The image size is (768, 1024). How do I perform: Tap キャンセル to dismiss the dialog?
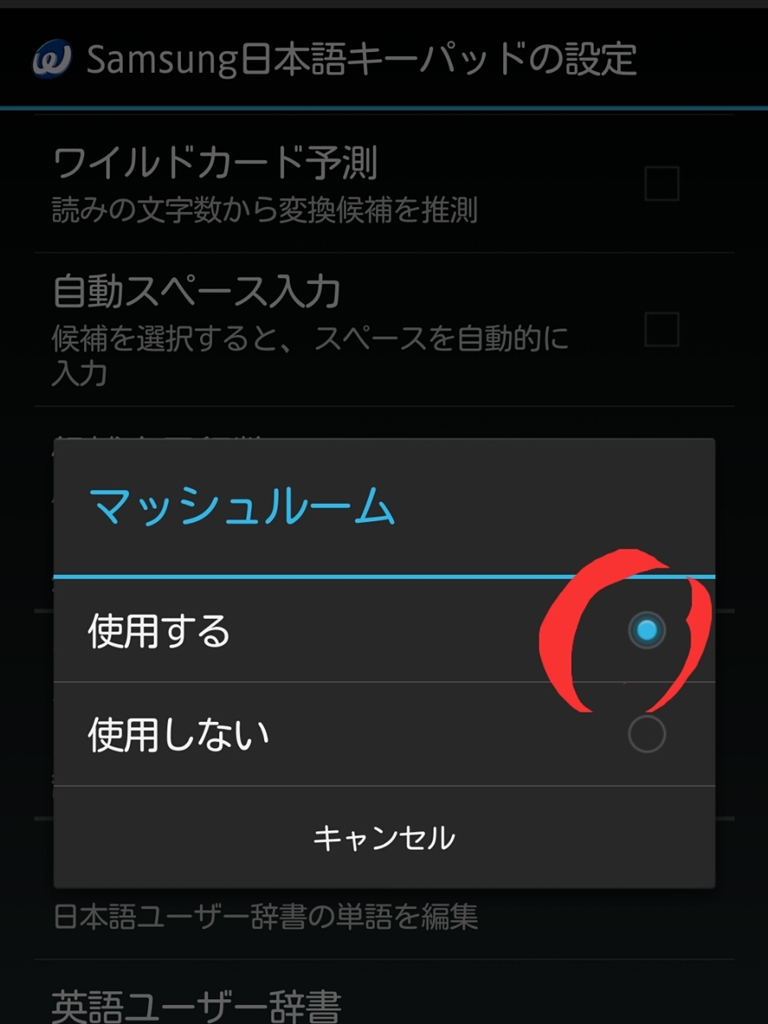pyautogui.click(x=384, y=837)
